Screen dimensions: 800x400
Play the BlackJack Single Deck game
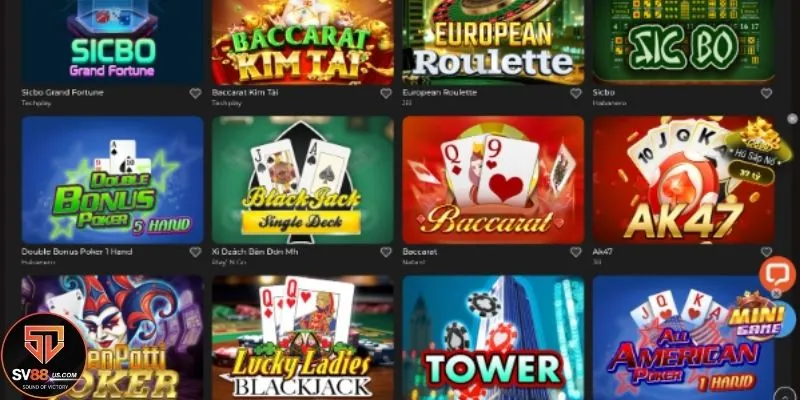(302, 178)
